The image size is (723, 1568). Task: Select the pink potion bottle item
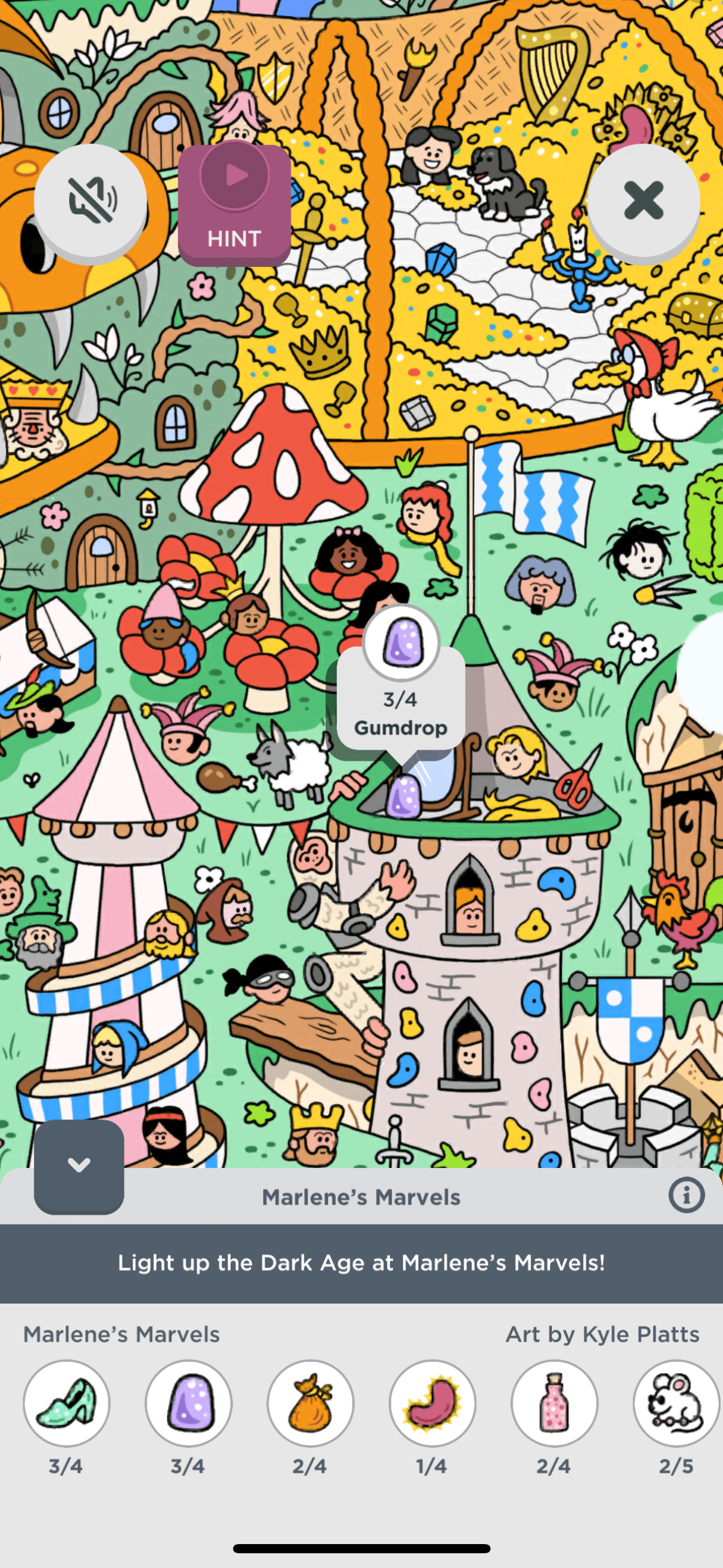pyautogui.click(x=554, y=1403)
